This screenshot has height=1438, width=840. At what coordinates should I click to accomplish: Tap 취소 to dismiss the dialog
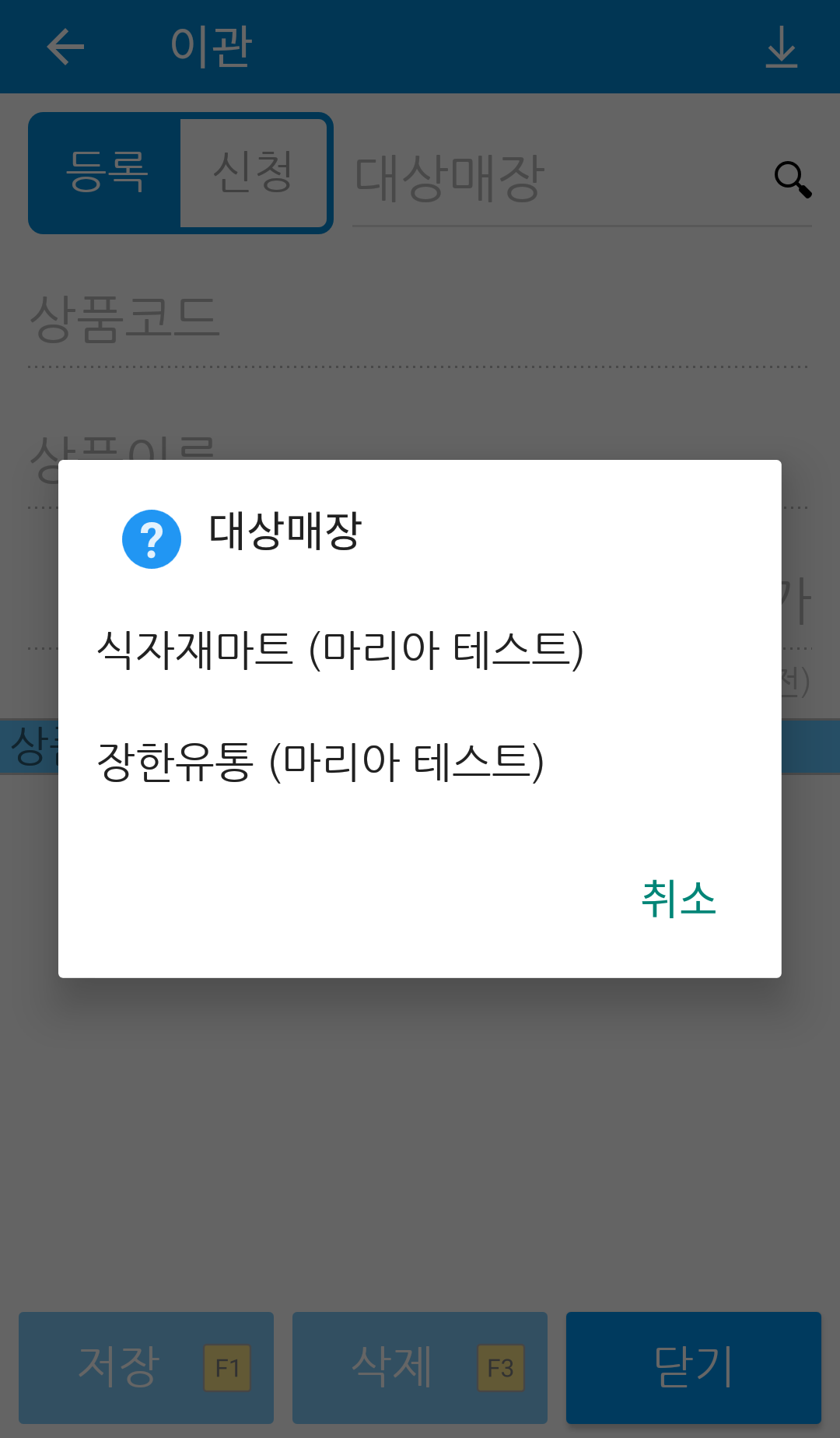point(678,900)
